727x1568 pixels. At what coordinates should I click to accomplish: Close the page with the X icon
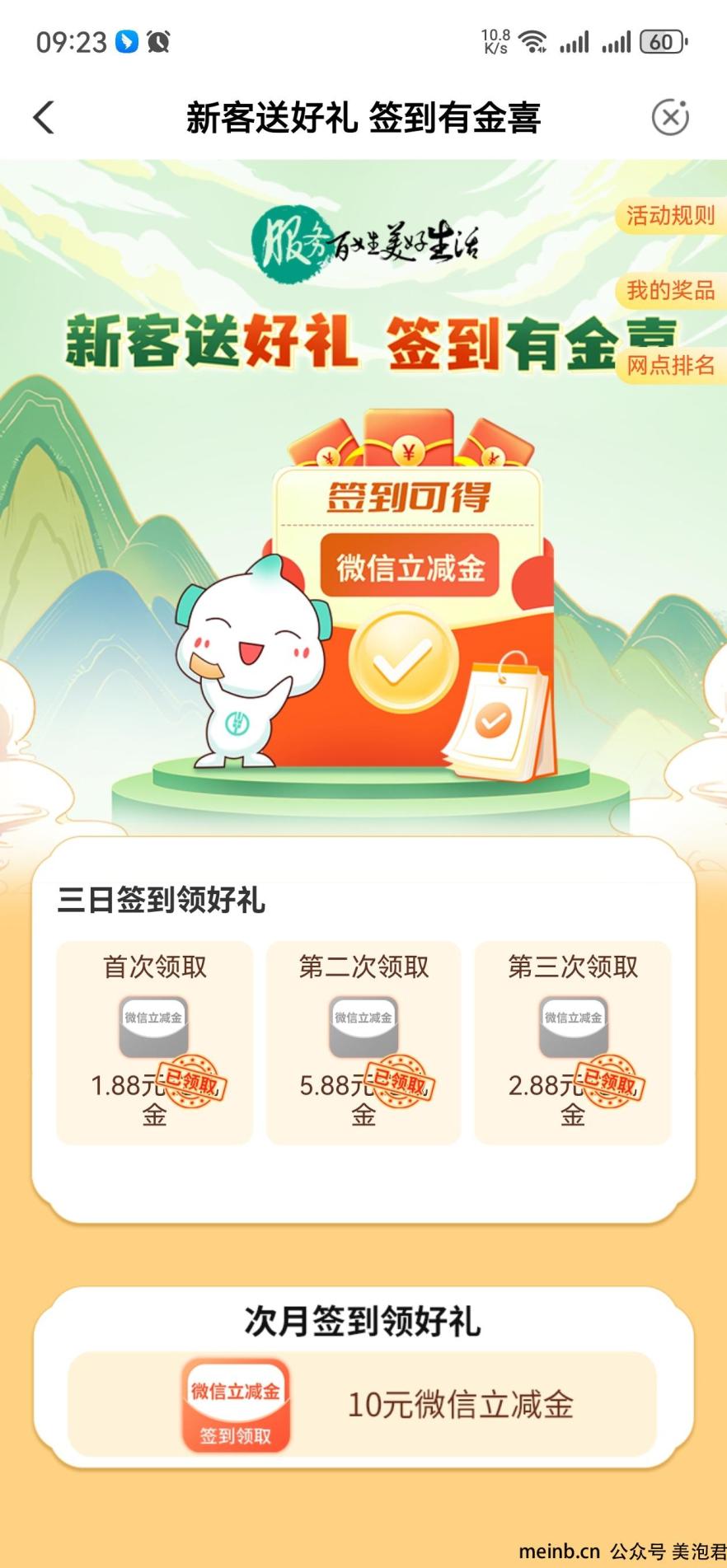[x=670, y=117]
